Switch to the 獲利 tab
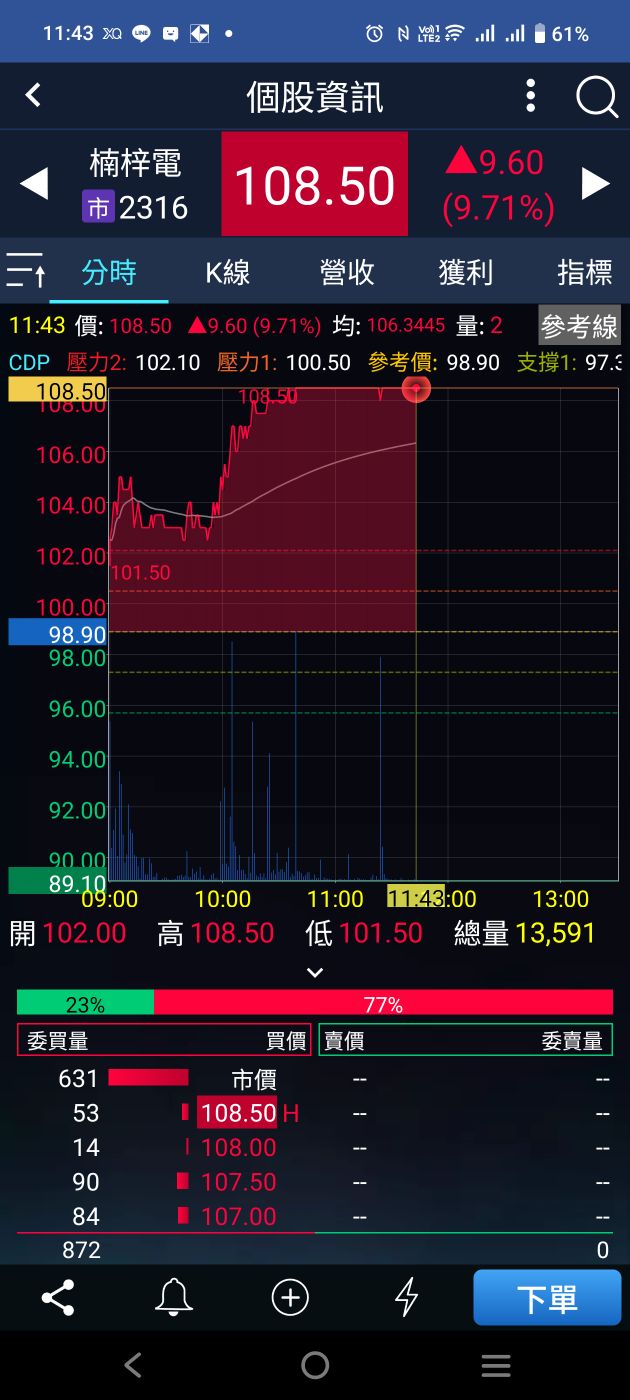 pyautogui.click(x=466, y=272)
